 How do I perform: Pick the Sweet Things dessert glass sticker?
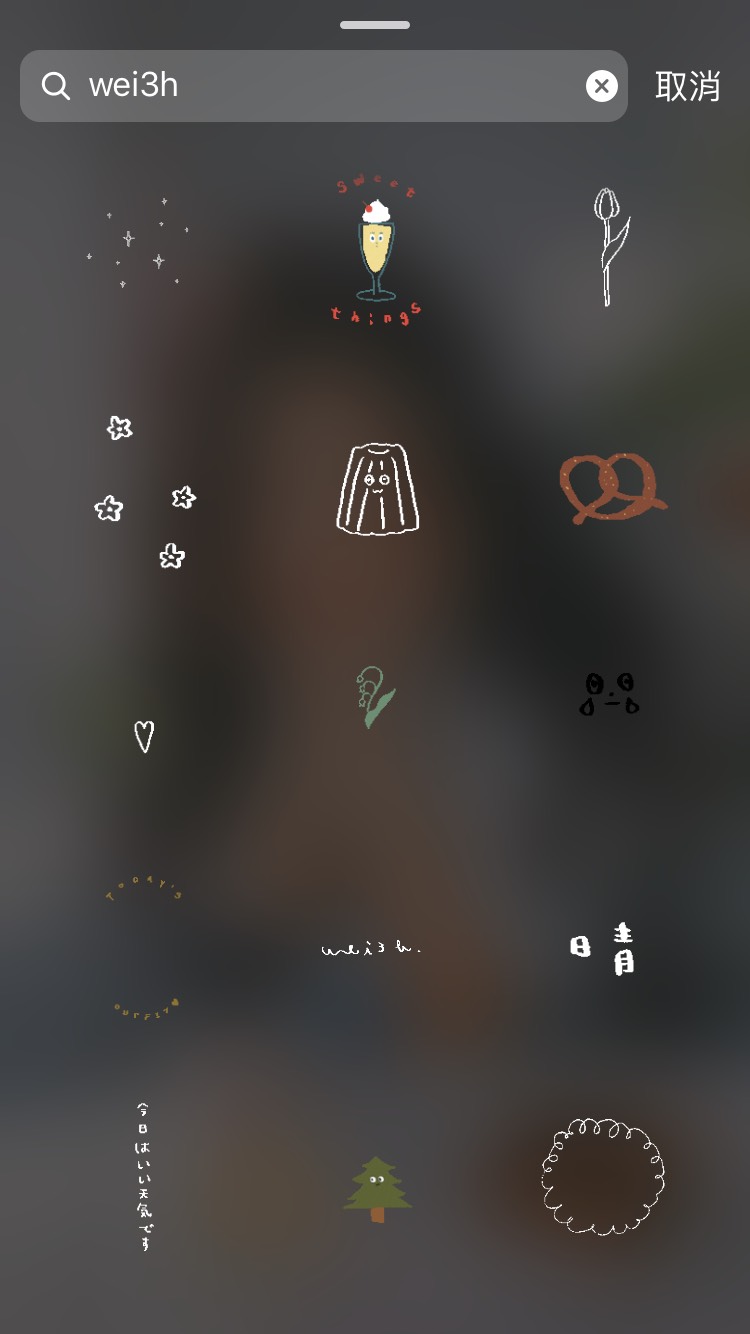[376, 250]
